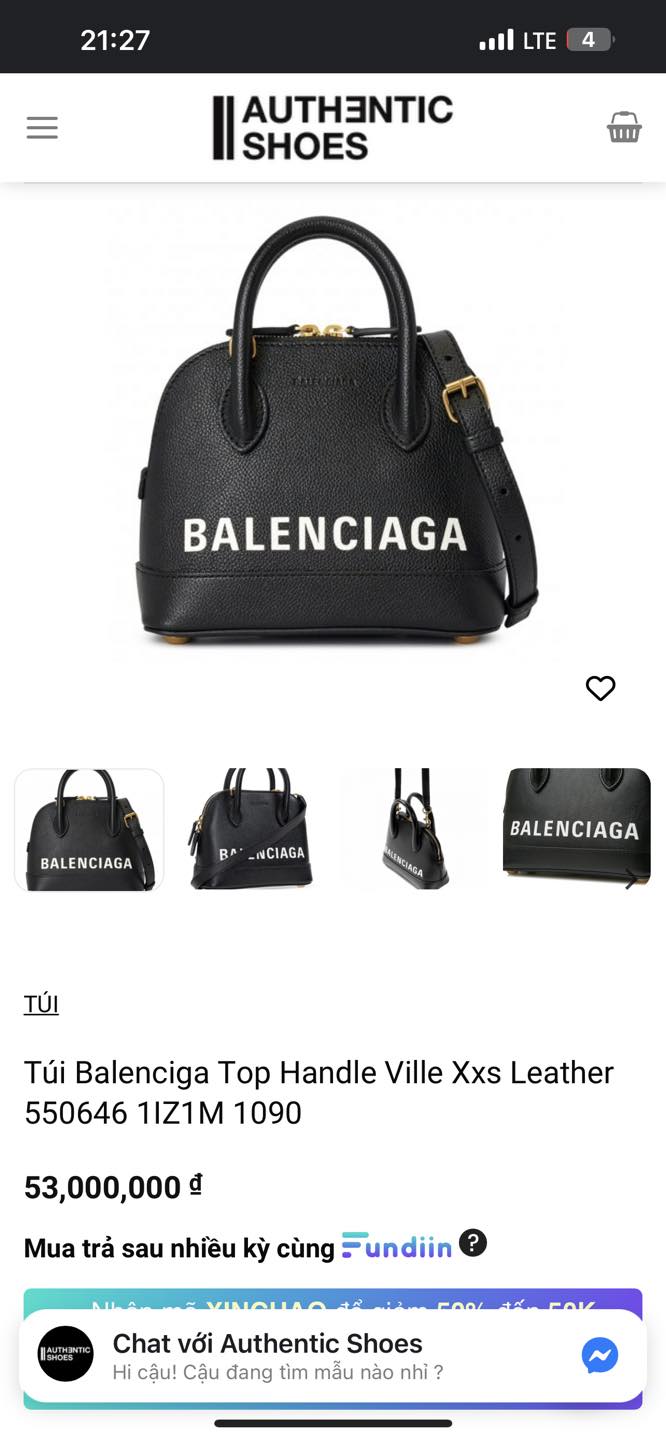View third side-angle bag thumbnail

pyautogui.click(x=415, y=830)
